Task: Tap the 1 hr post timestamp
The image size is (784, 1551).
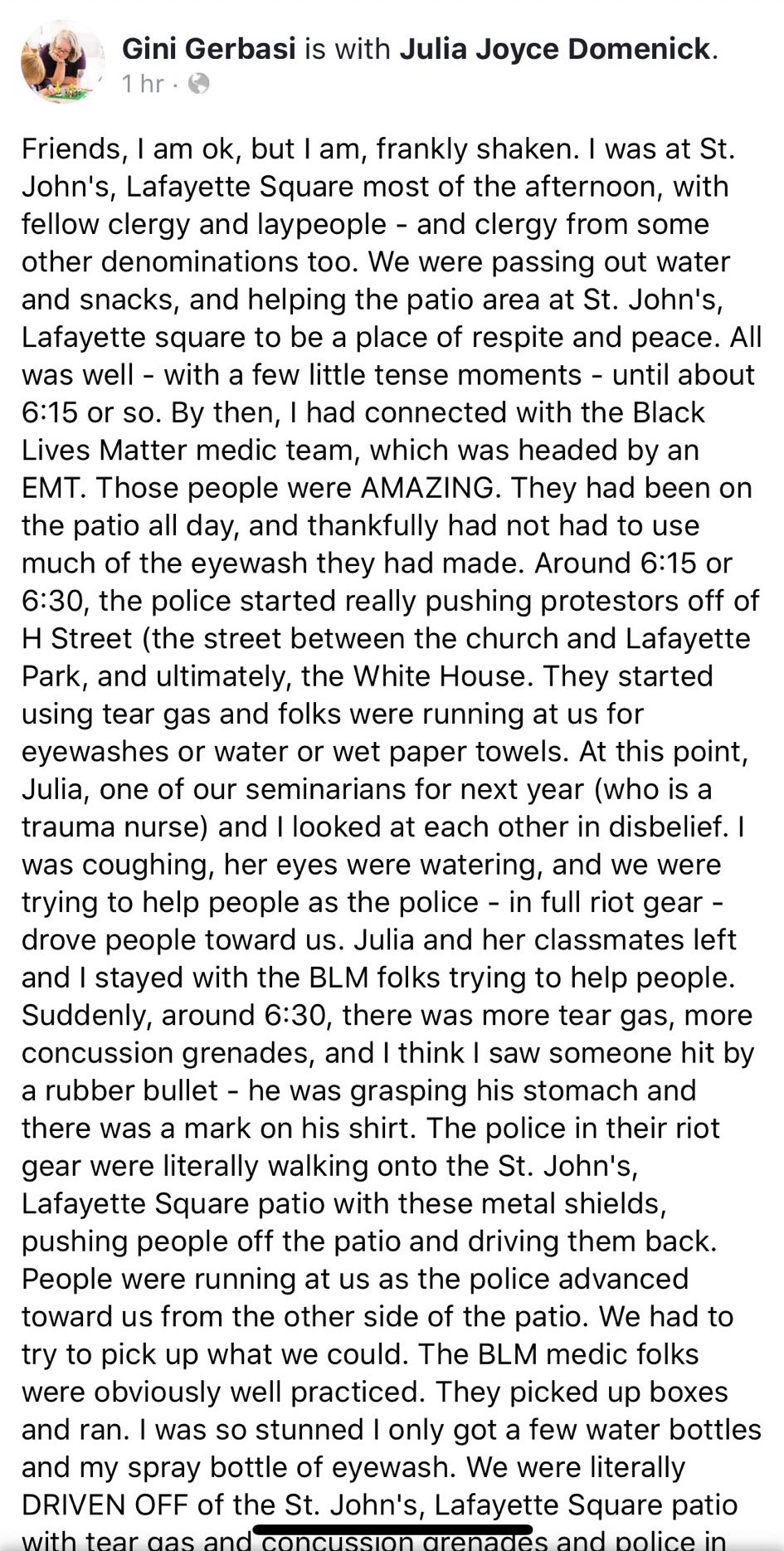Action: click(x=143, y=84)
